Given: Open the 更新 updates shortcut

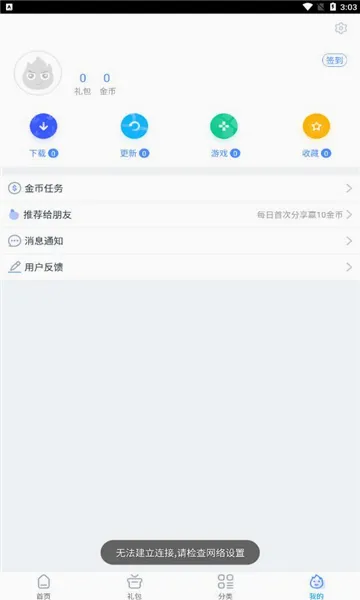Looking at the screenshot, I should pyautogui.click(x=134, y=135).
